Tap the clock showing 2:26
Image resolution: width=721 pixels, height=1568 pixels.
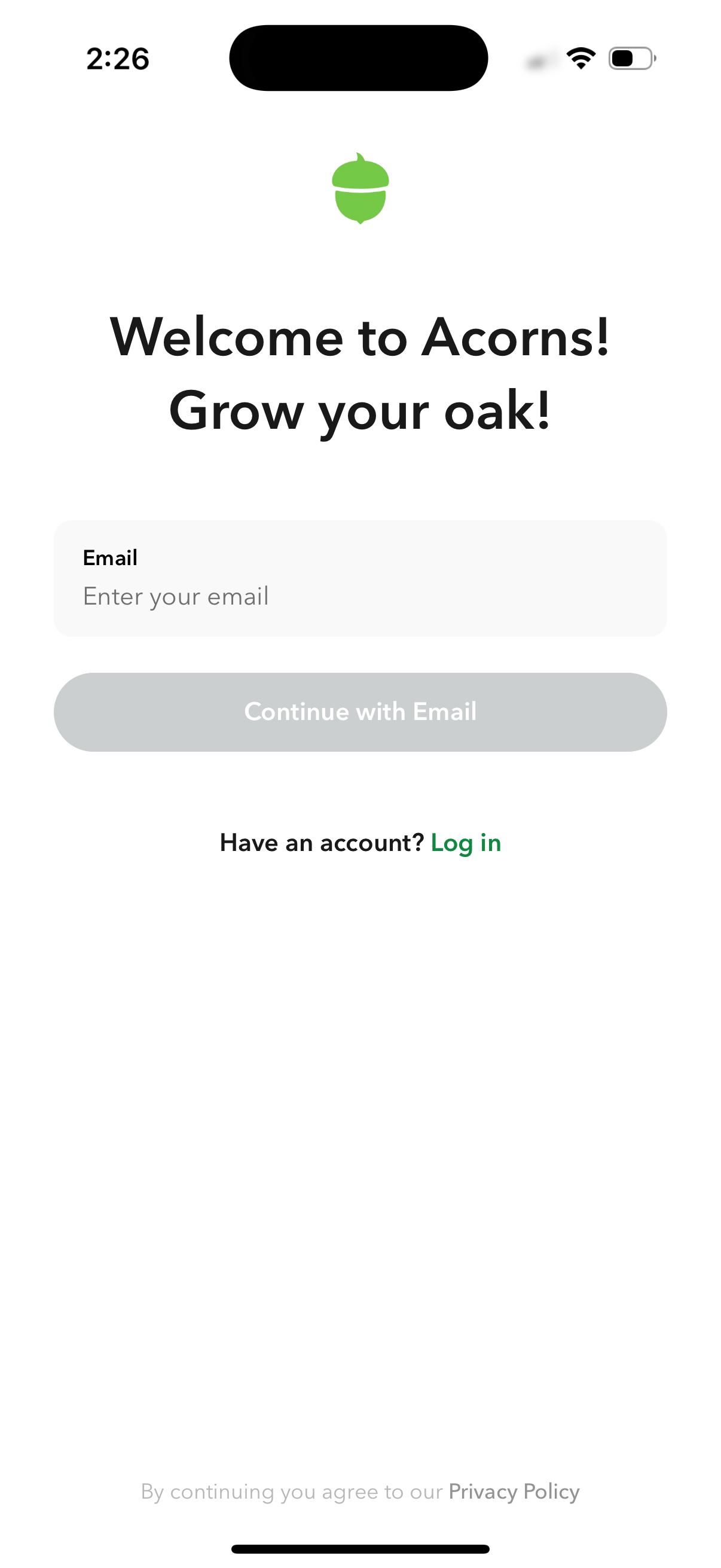pyautogui.click(x=118, y=58)
